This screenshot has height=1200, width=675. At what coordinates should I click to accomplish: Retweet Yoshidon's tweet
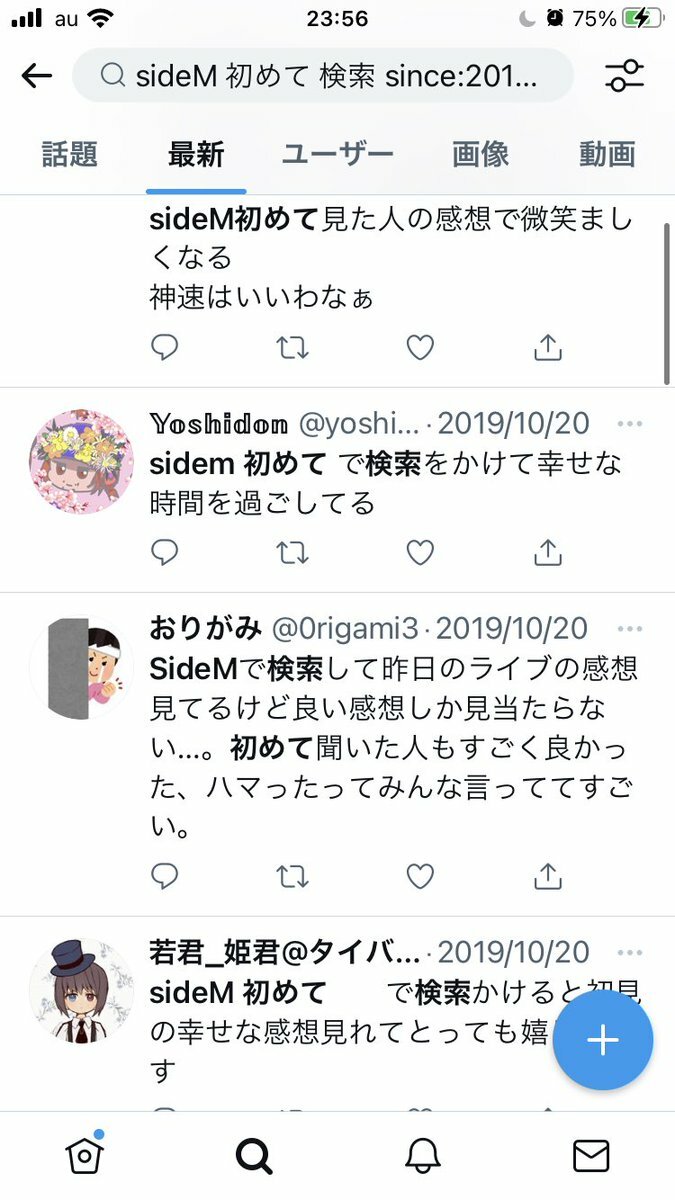point(292,552)
